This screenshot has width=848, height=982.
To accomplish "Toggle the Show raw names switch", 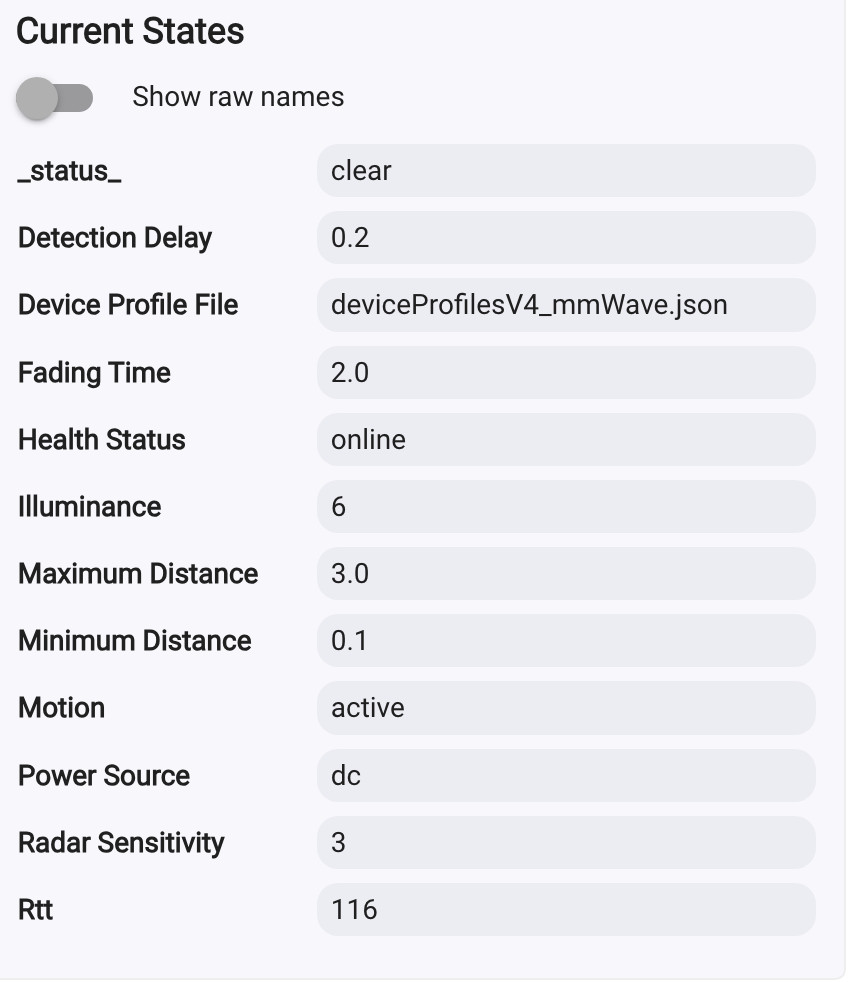I will coord(55,98).
